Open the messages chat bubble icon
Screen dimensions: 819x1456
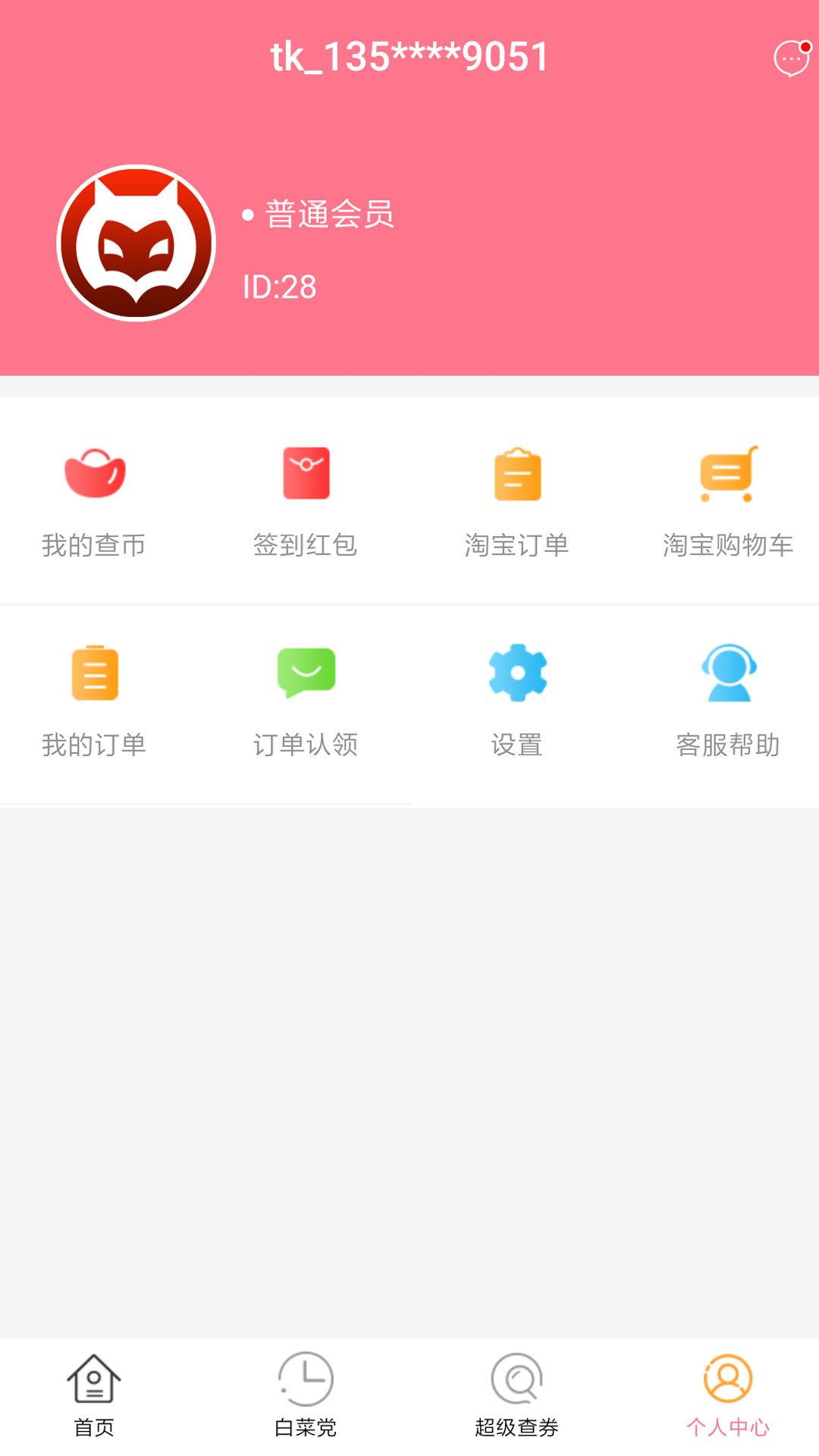[x=791, y=58]
